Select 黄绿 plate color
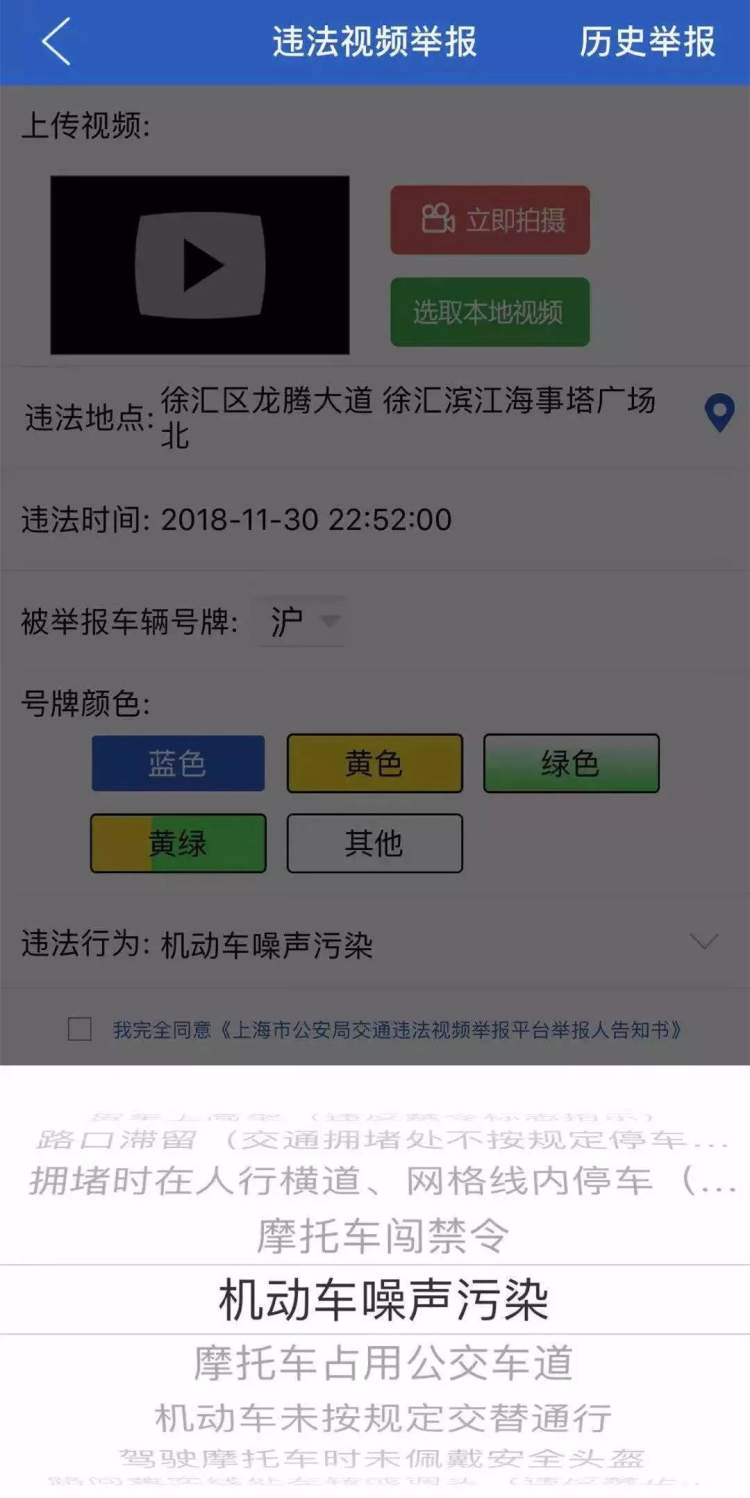750x1498 pixels. click(x=178, y=843)
